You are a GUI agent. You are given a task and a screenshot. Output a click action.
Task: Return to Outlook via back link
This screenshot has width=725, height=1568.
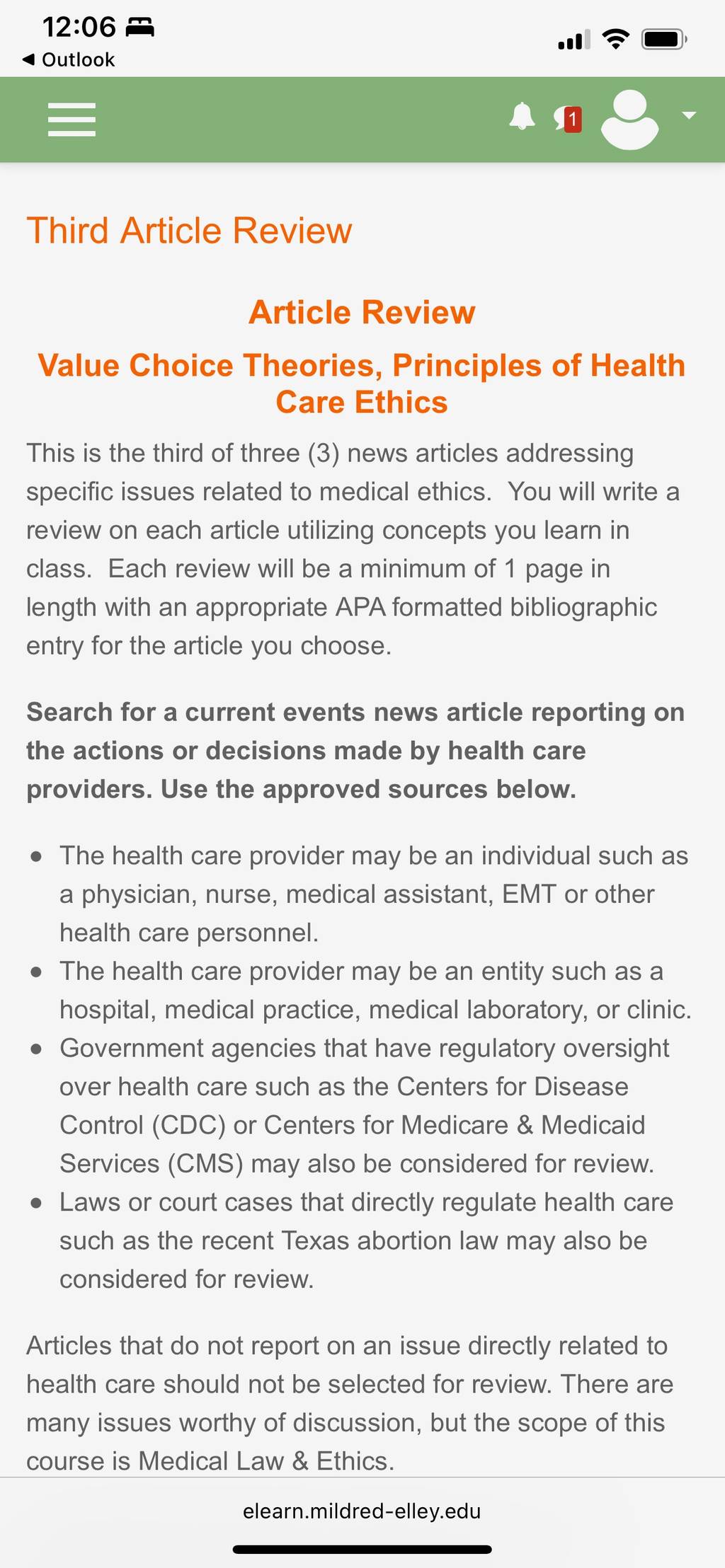69,59
